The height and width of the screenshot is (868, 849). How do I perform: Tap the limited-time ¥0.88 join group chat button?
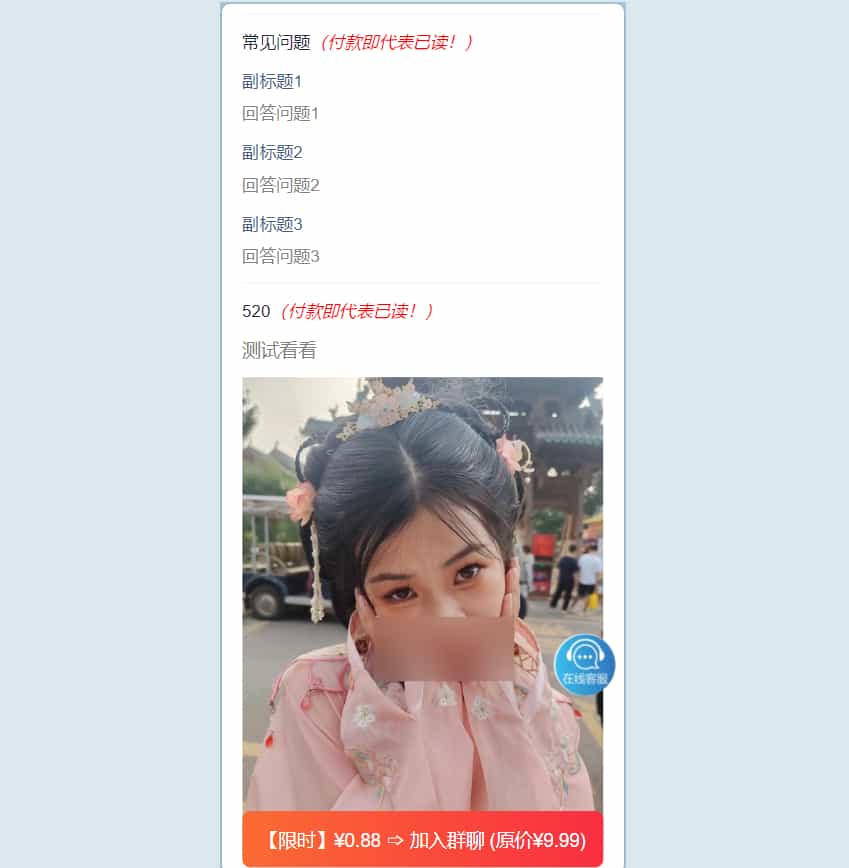pyautogui.click(x=422, y=839)
